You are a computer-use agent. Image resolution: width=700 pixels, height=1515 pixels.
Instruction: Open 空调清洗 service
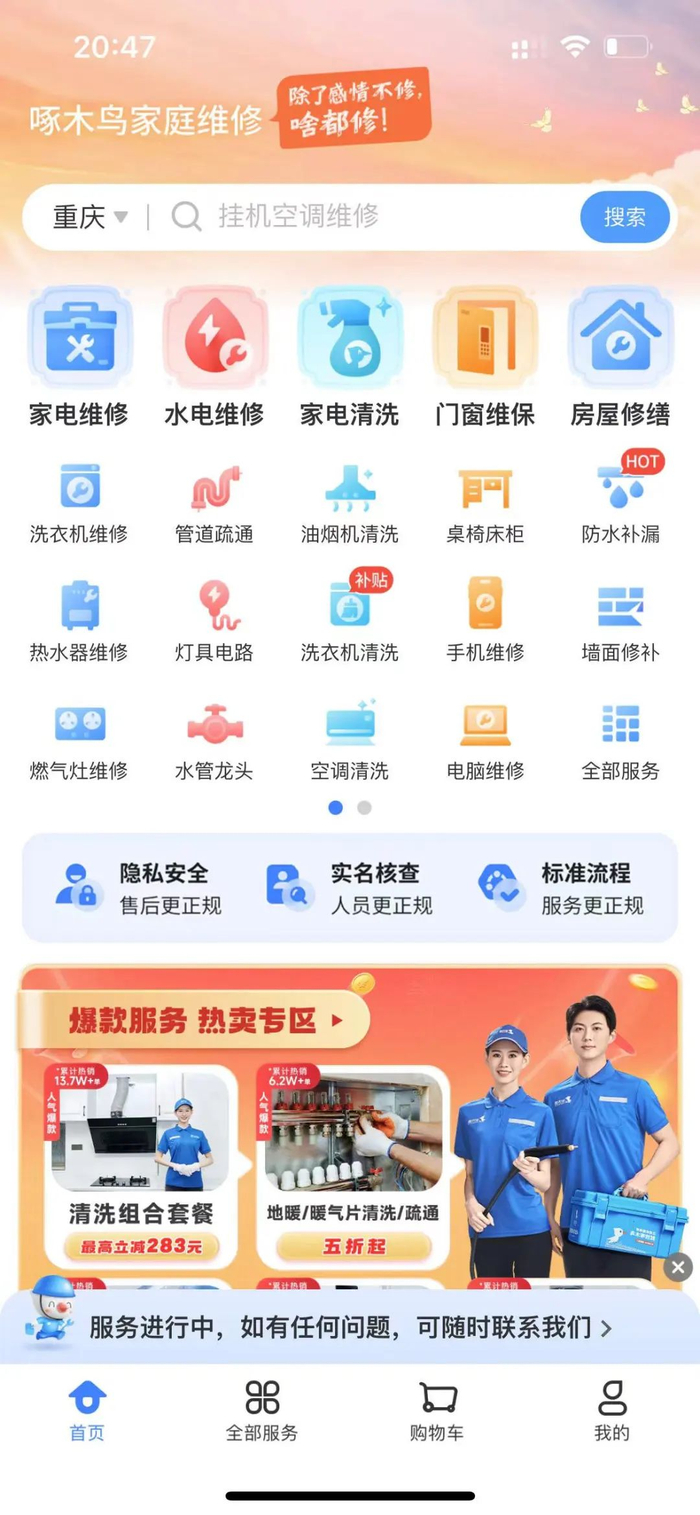pyautogui.click(x=349, y=741)
